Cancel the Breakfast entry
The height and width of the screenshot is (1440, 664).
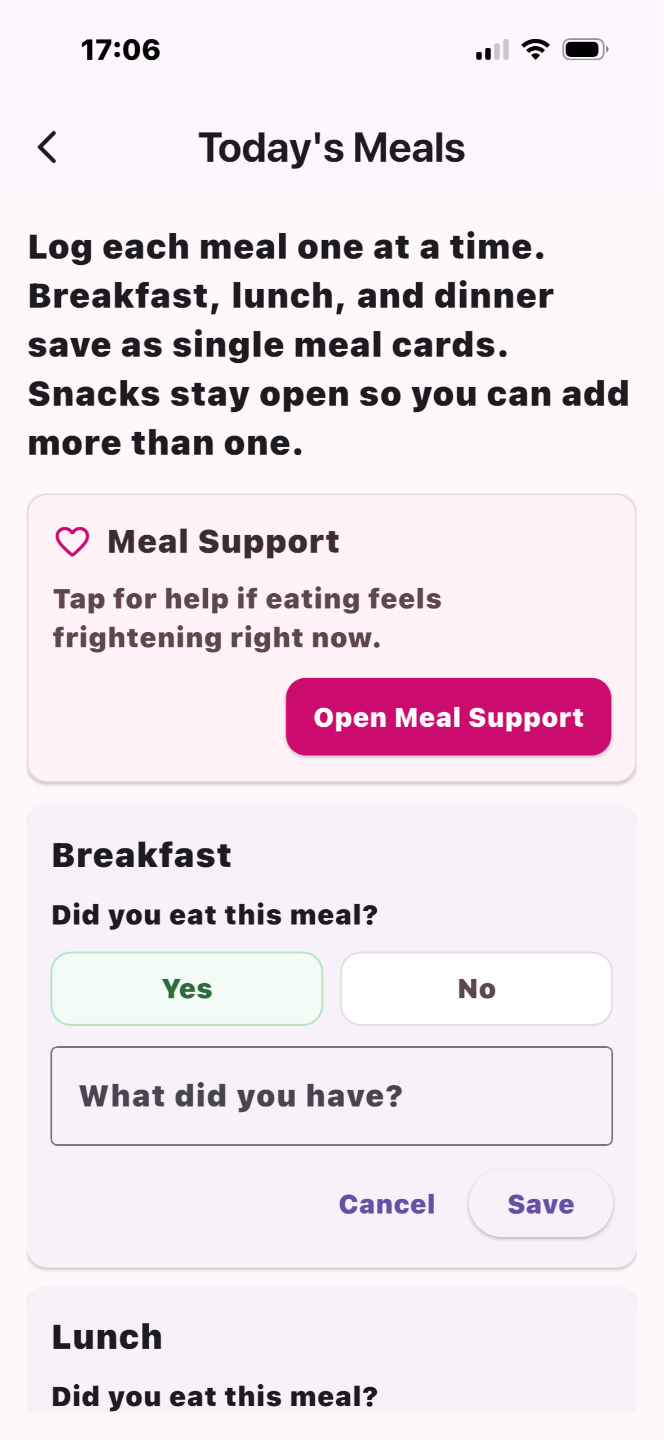coord(387,1204)
